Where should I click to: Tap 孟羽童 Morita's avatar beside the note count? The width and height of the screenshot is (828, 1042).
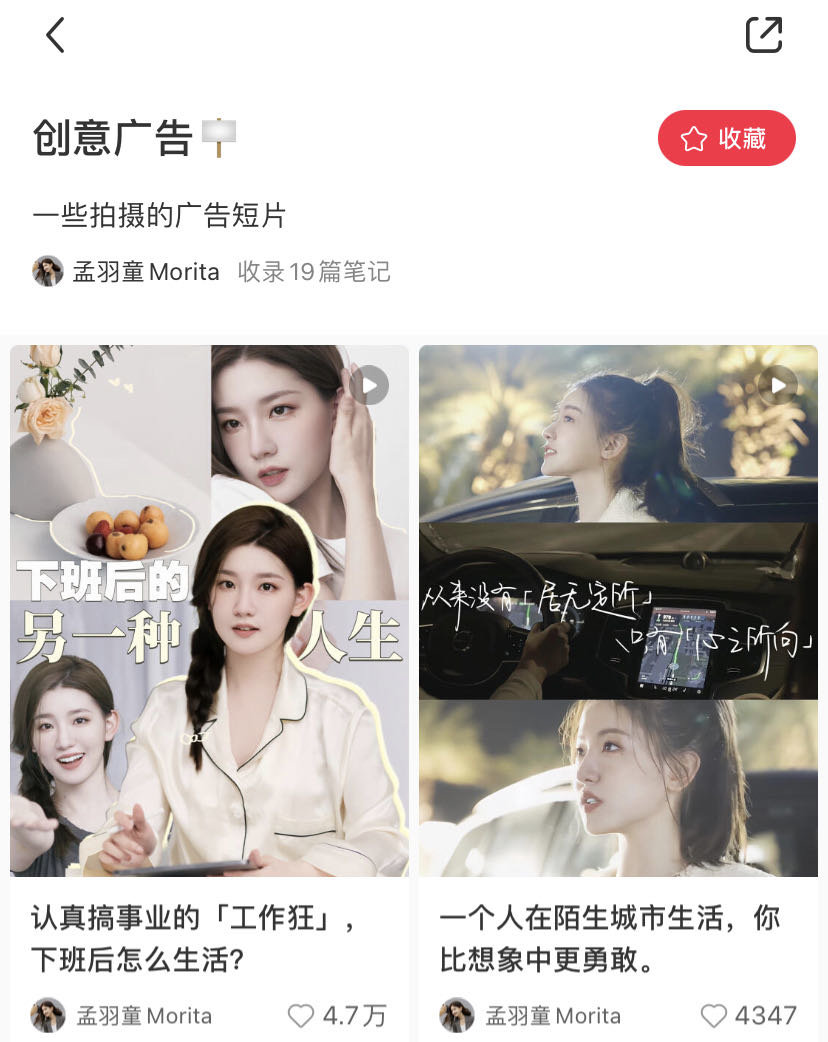[x=47, y=271]
